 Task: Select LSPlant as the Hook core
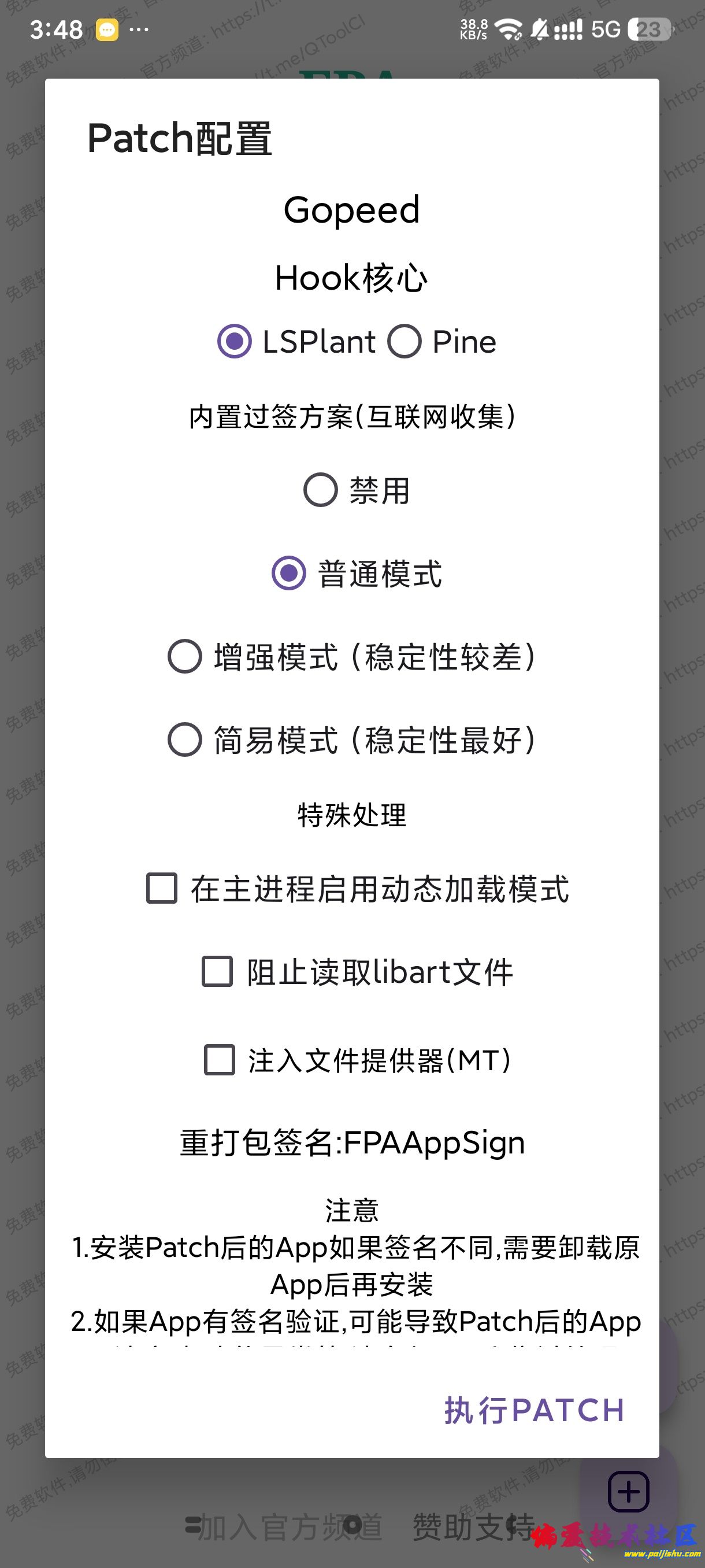pyautogui.click(x=235, y=342)
